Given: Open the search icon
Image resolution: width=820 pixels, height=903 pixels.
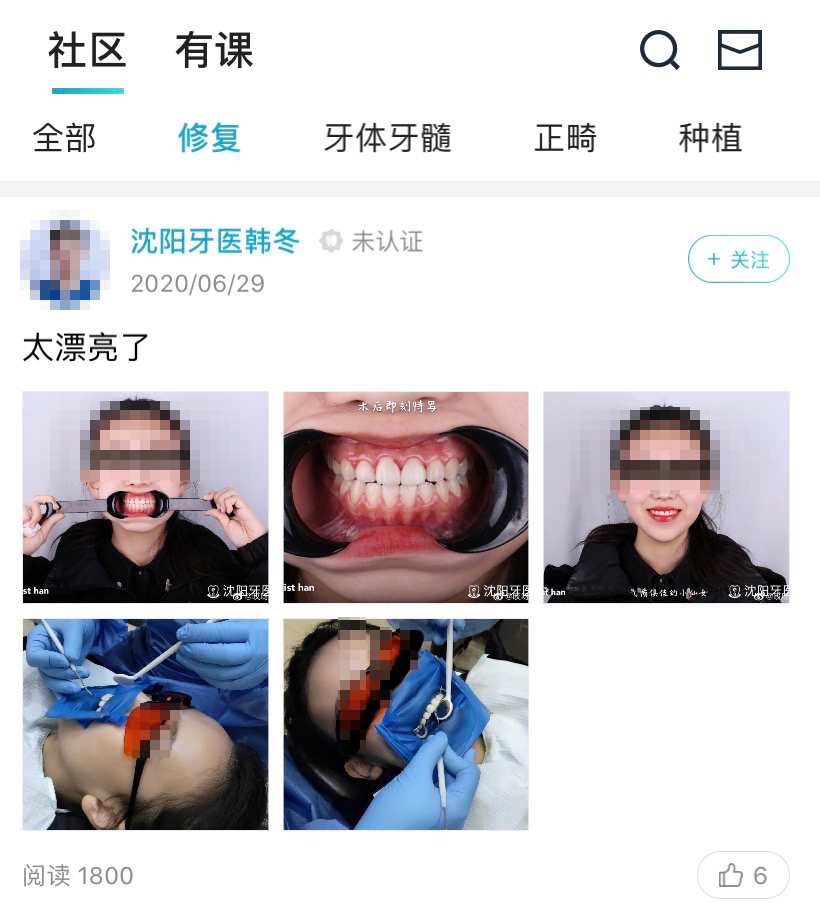Looking at the screenshot, I should tap(659, 50).
